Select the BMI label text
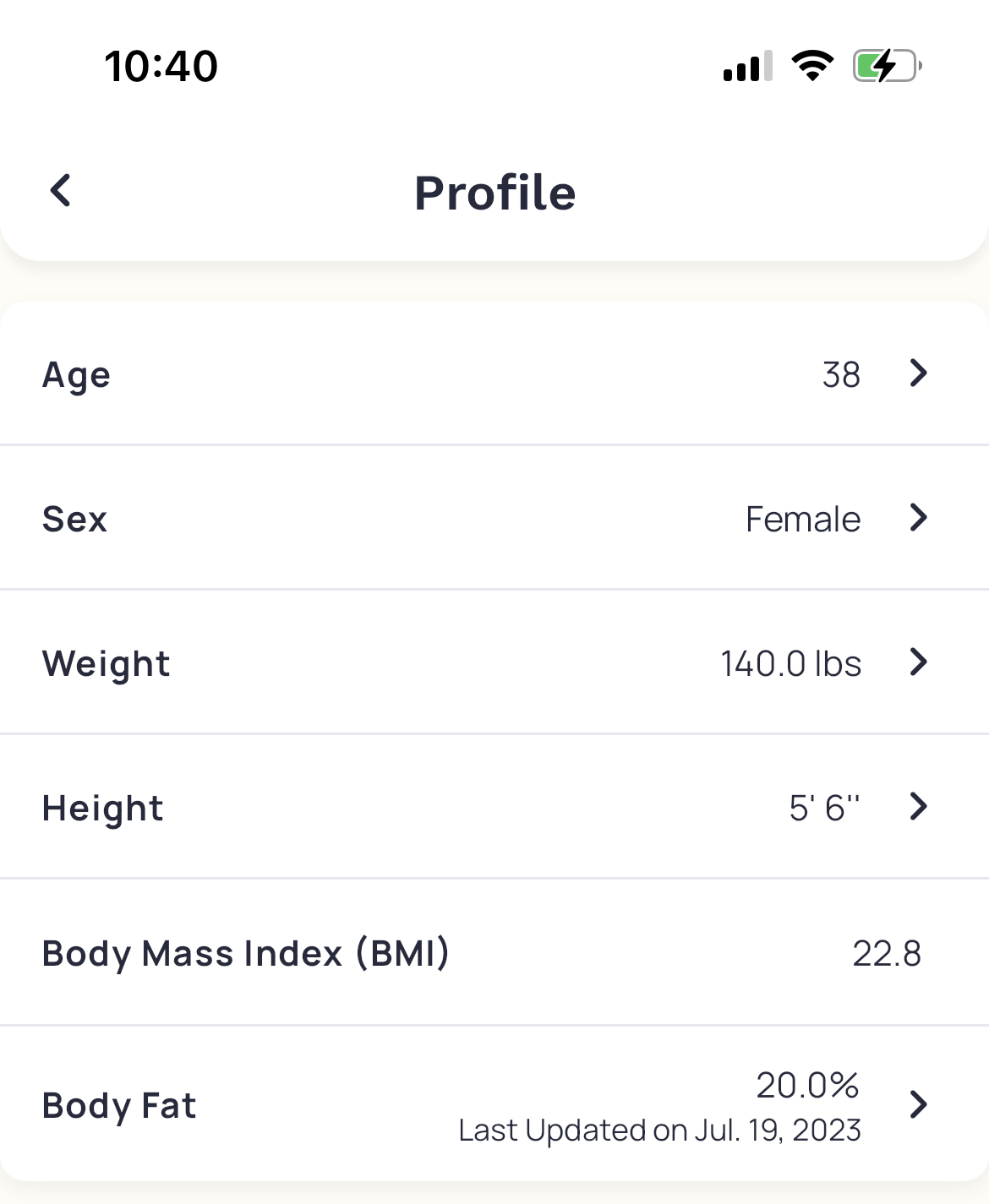Screen dimensions: 989x1204 tap(246, 953)
